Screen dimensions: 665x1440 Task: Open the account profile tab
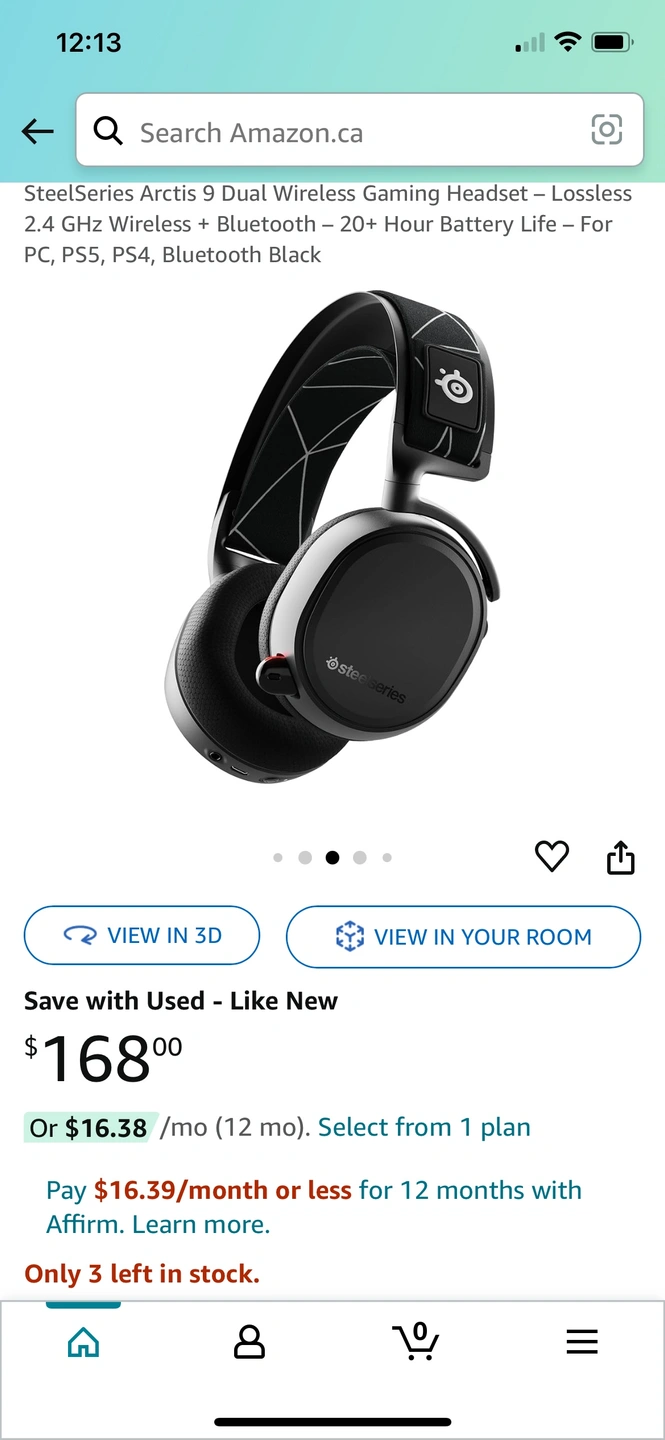coord(249,1341)
